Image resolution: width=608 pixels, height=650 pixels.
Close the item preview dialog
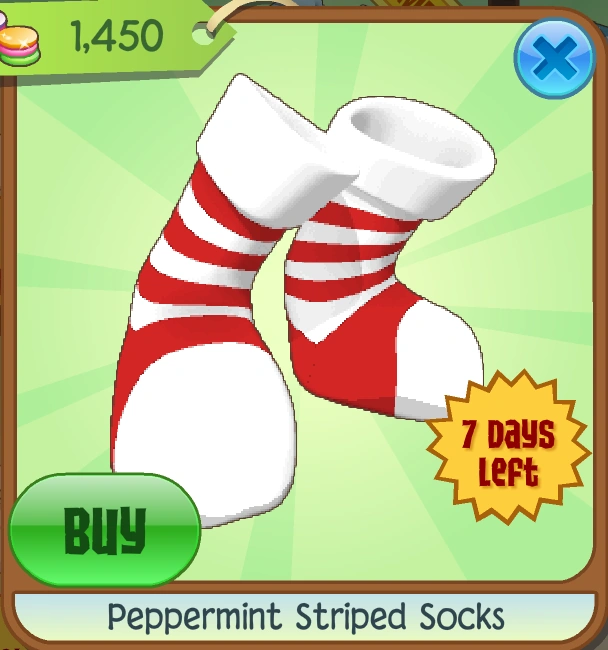point(554,58)
